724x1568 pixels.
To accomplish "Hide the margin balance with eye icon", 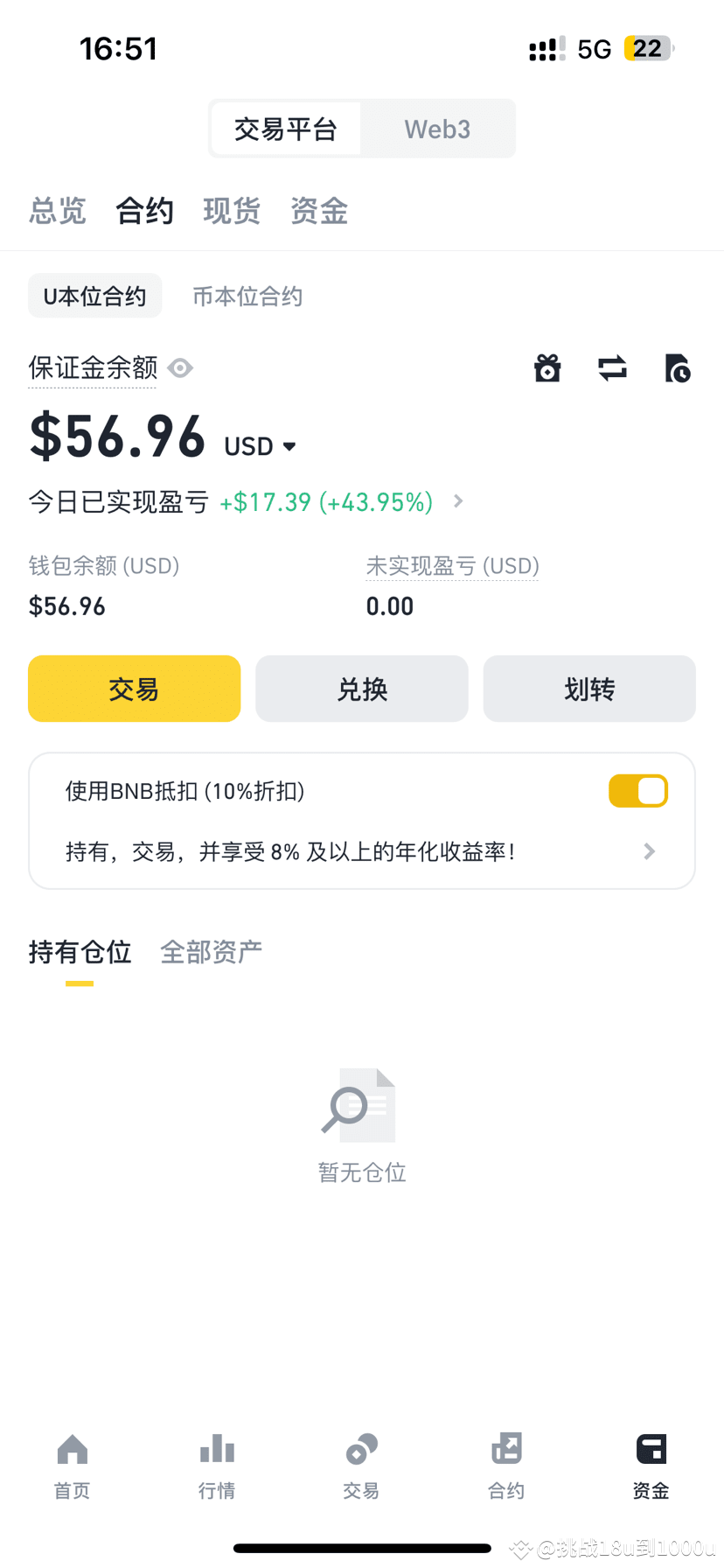I will pos(181,368).
